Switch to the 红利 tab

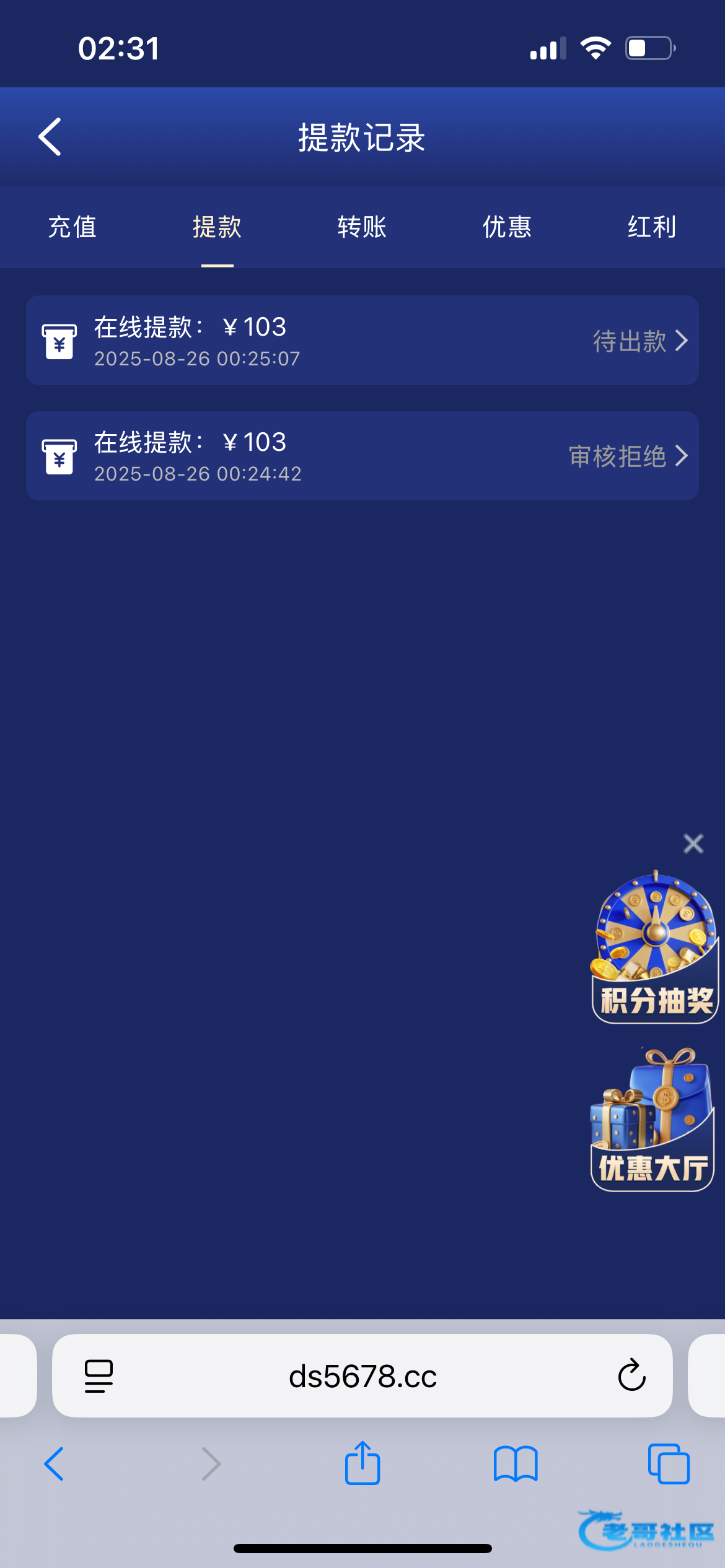[651, 227]
